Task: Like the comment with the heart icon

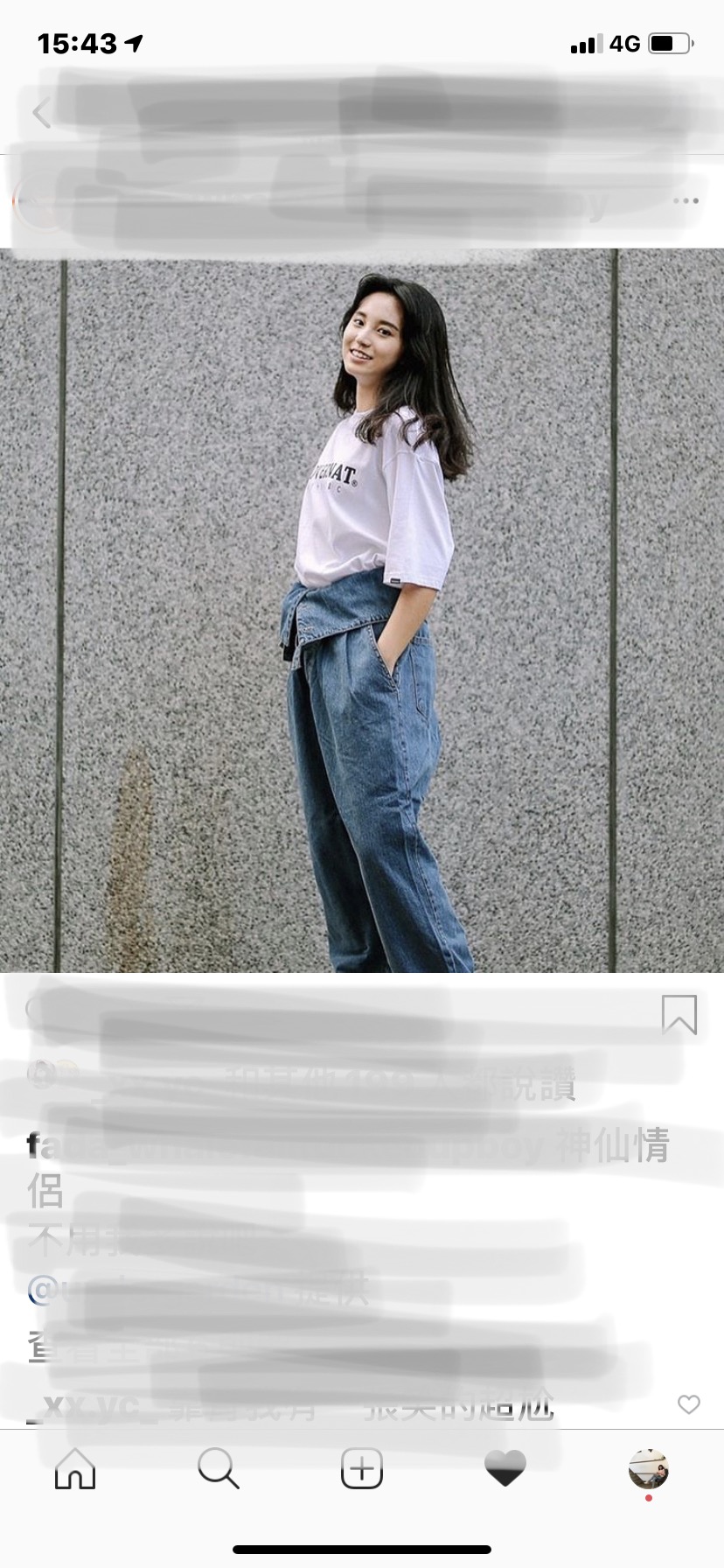Action: coord(689,1404)
